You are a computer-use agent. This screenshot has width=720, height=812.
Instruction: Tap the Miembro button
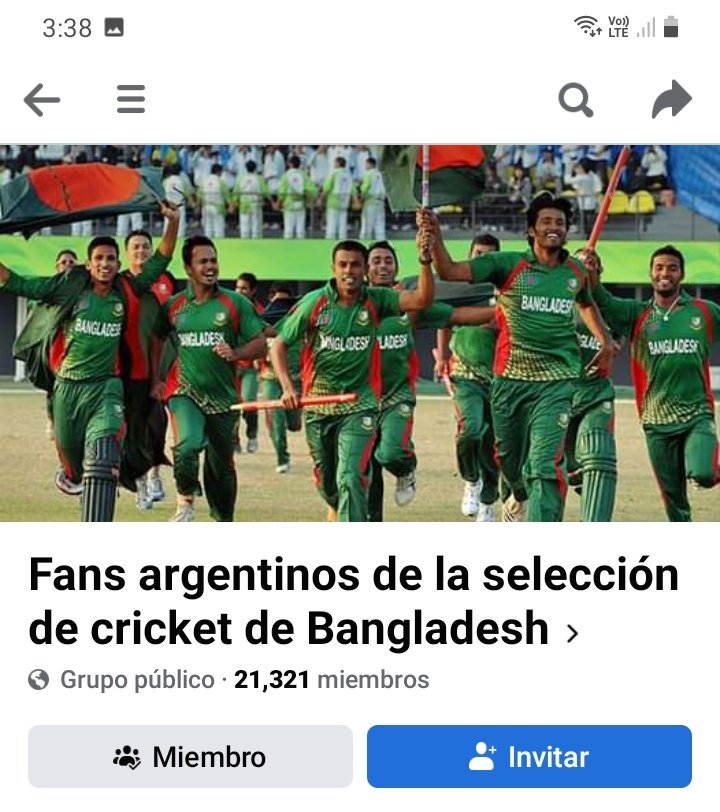[190, 757]
